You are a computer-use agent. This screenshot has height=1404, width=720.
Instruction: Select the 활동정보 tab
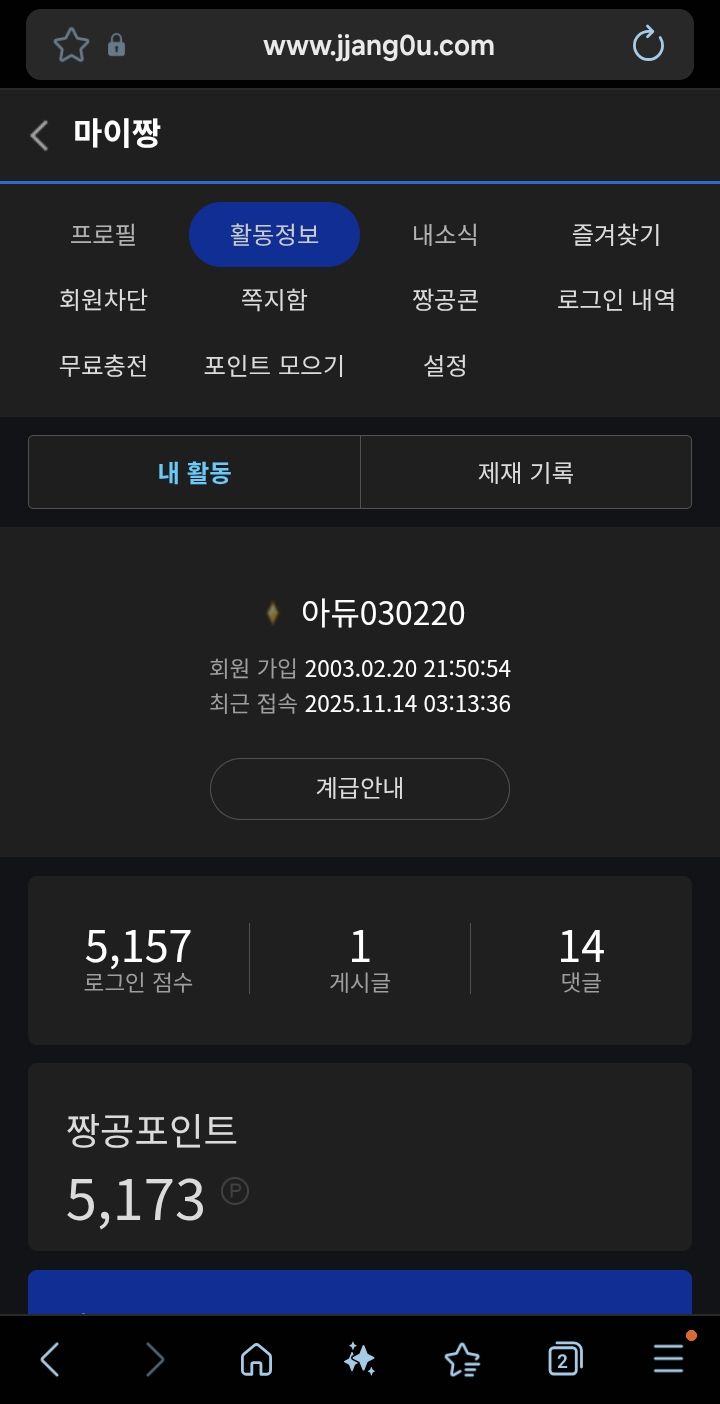coord(274,235)
